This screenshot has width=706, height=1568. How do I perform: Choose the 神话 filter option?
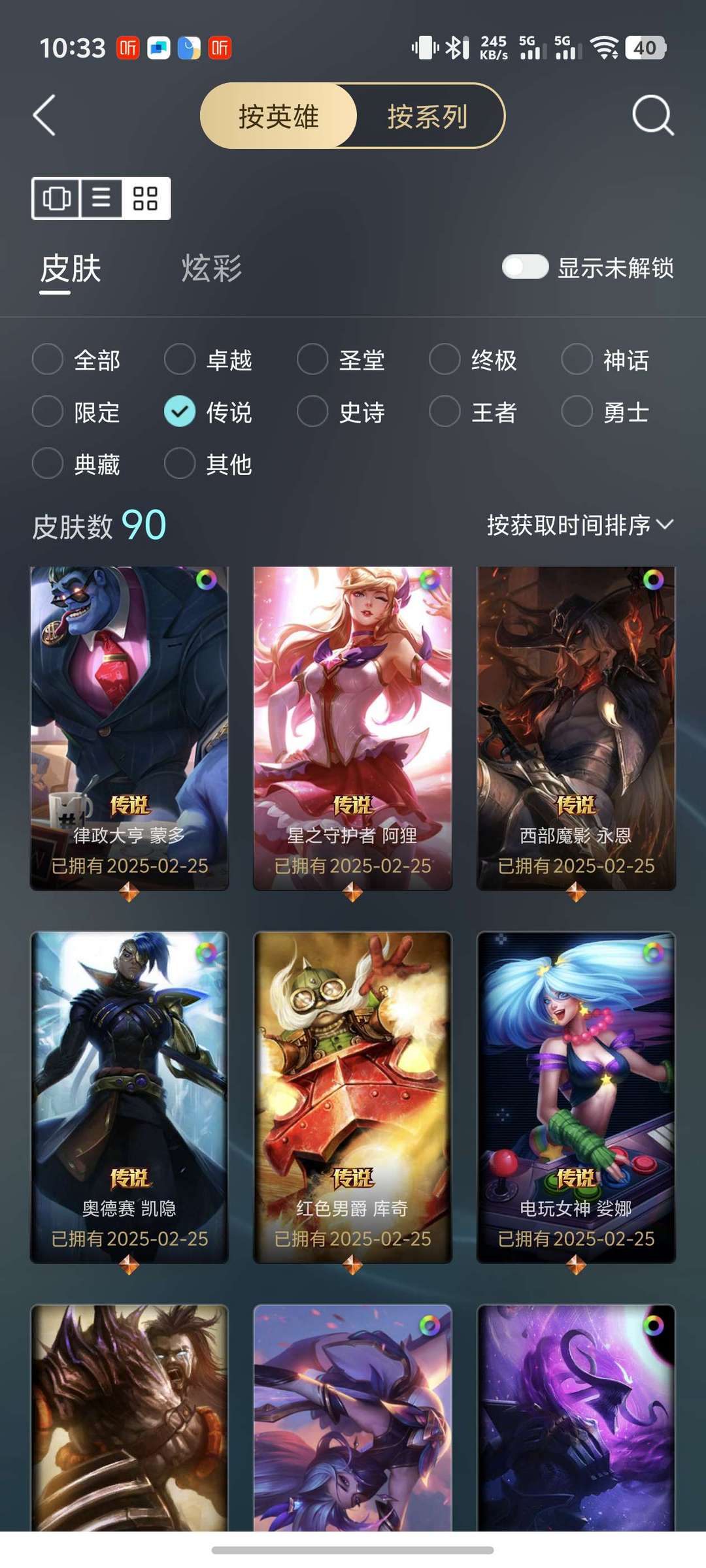click(605, 359)
